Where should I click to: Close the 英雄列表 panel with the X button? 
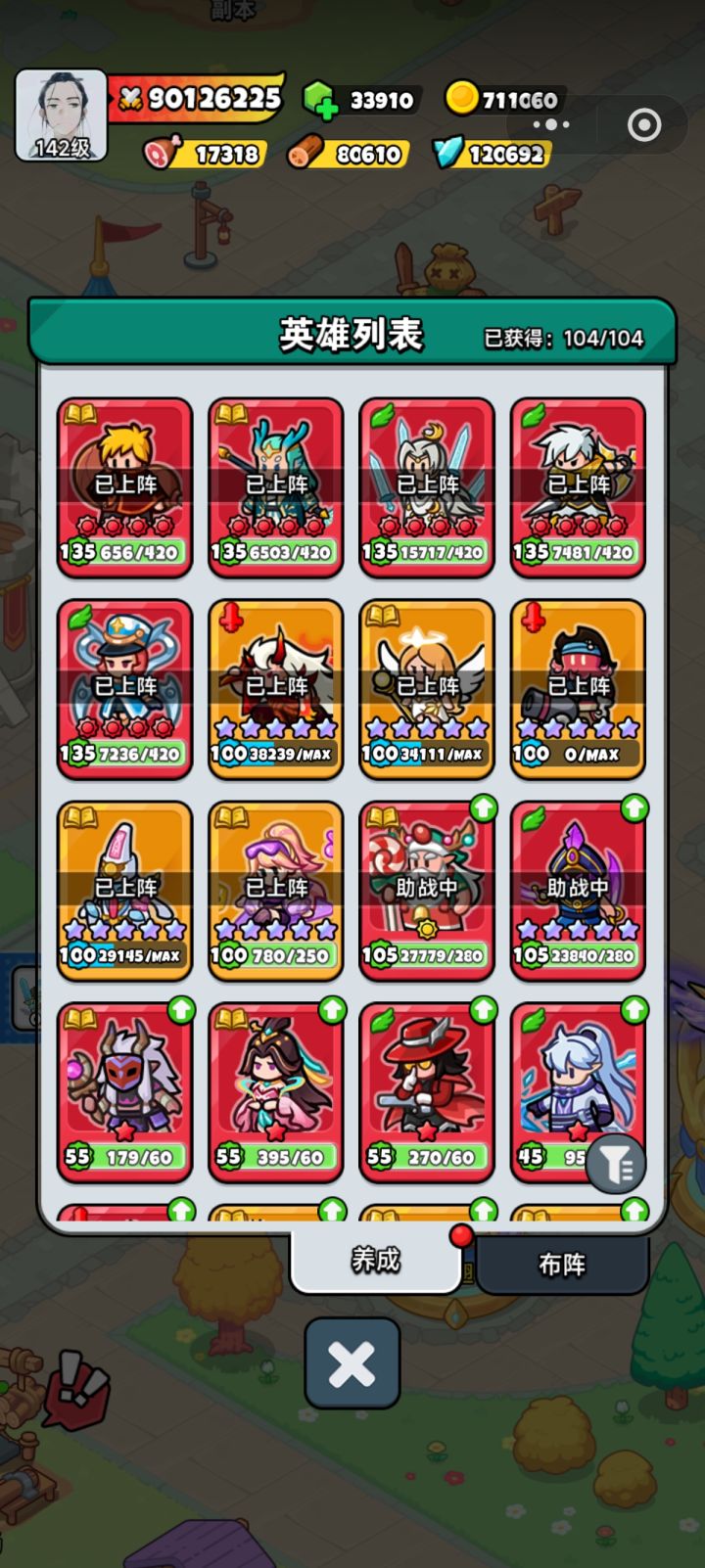(x=352, y=1364)
